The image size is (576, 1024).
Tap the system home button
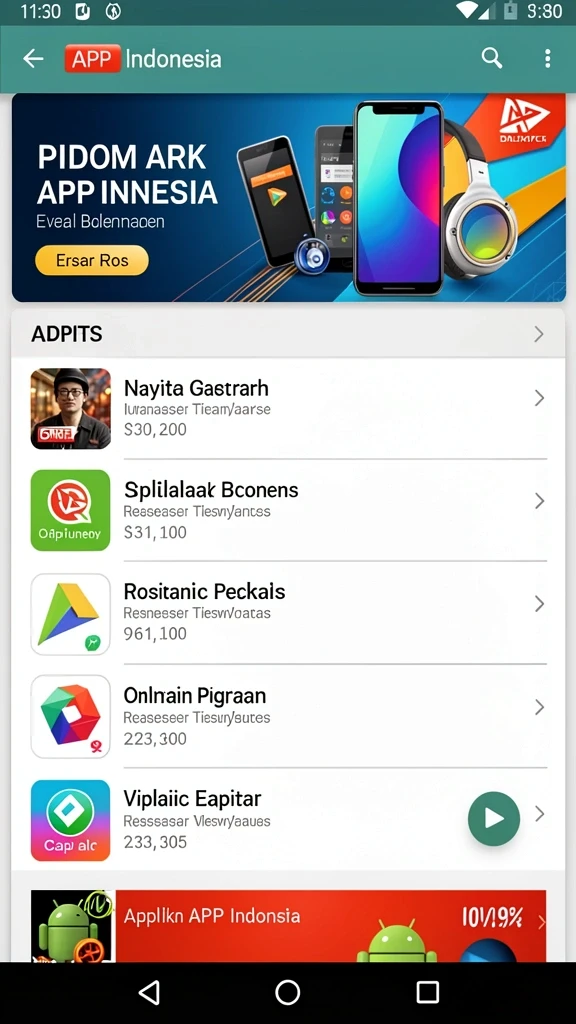pos(287,992)
